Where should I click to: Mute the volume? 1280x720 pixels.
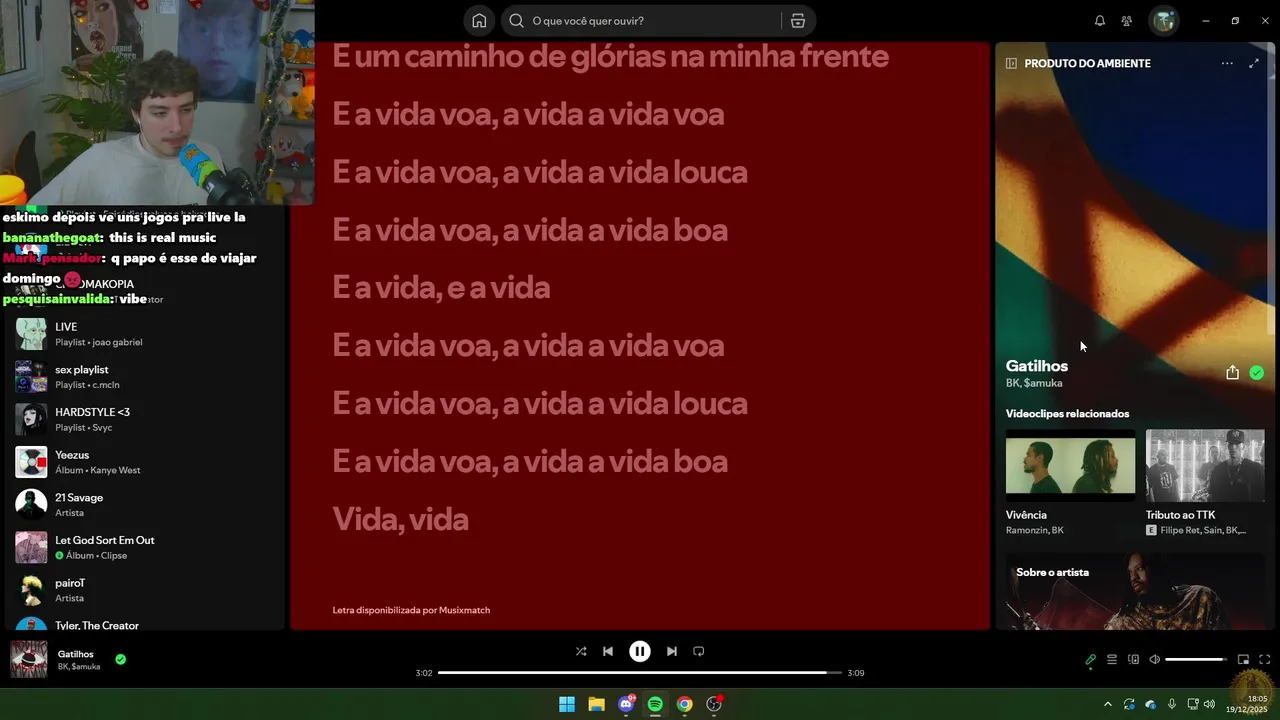tap(1154, 660)
